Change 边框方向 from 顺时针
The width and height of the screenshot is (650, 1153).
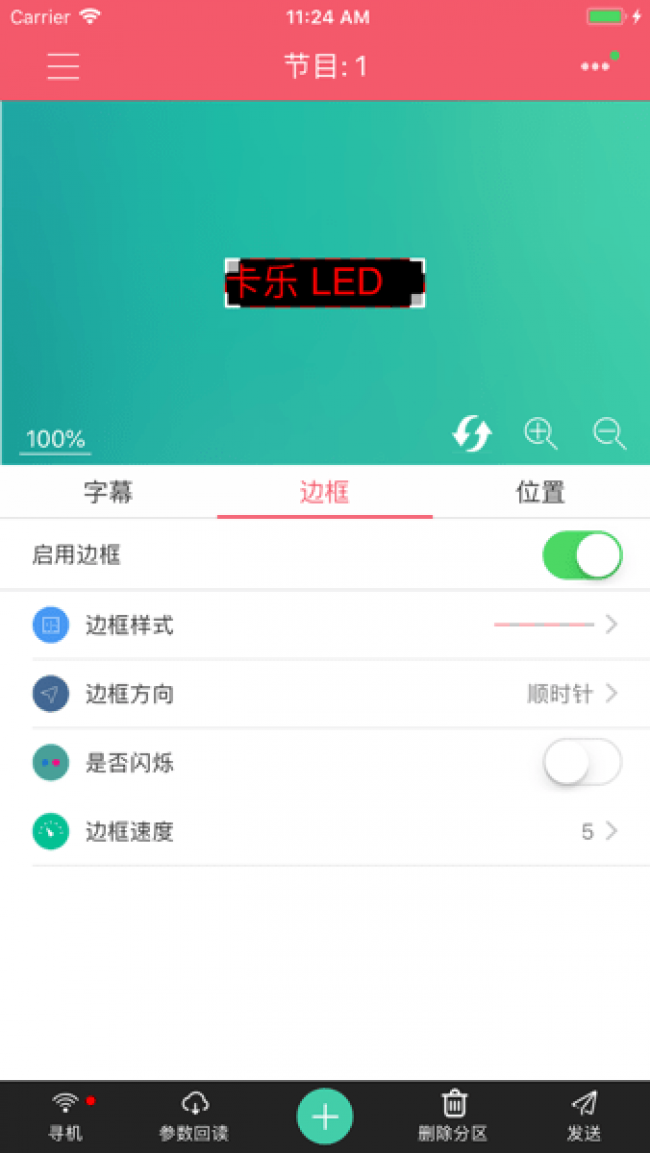(324, 694)
